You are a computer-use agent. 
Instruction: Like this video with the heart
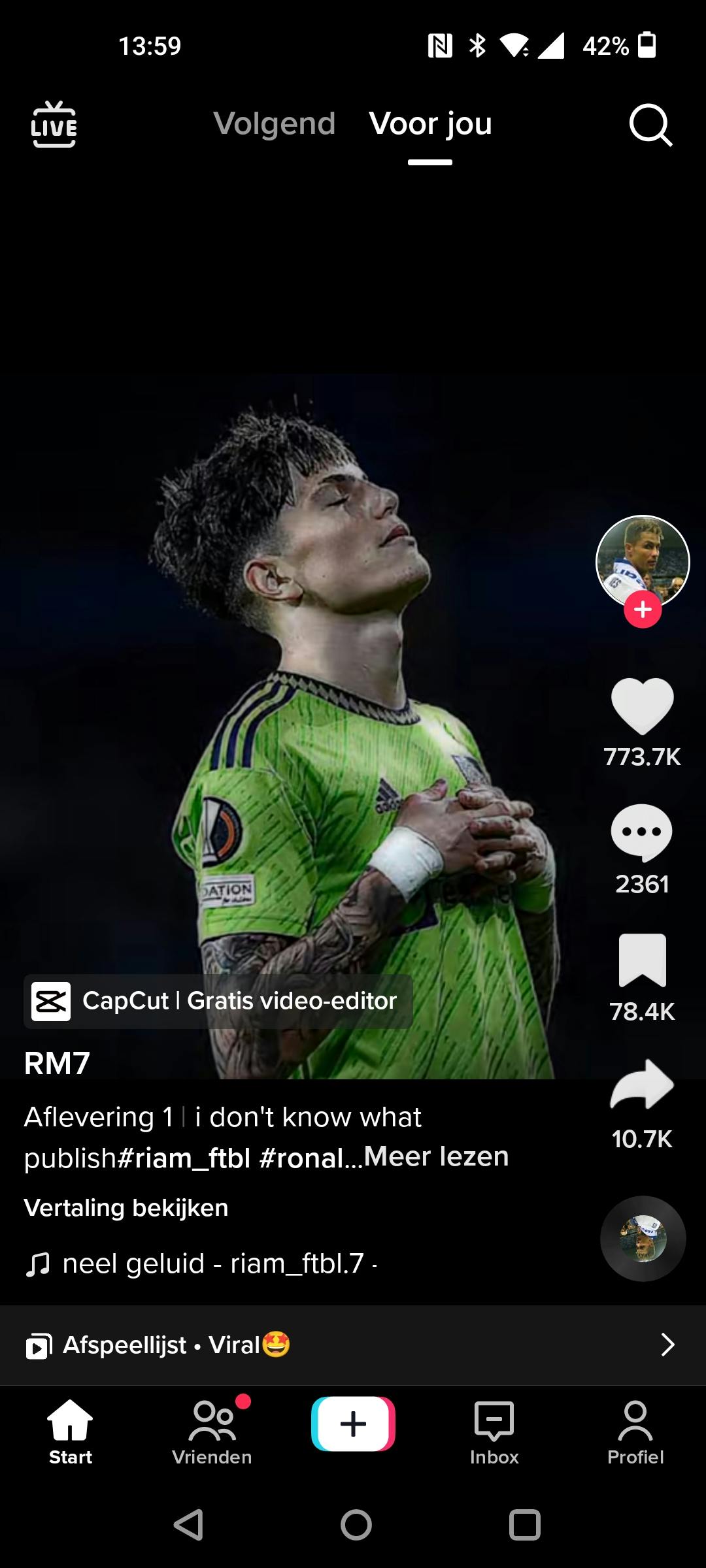pyautogui.click(x=642, y=706)
